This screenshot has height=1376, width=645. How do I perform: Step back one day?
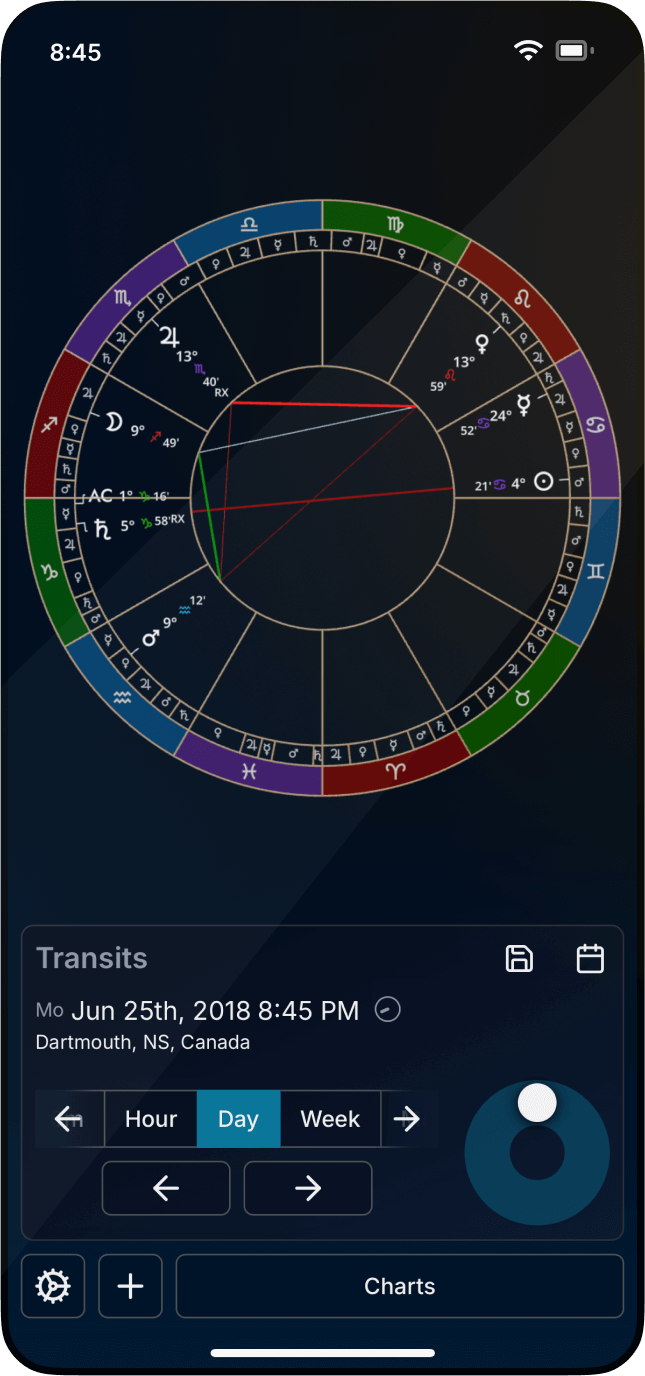tap(166, 1188)
